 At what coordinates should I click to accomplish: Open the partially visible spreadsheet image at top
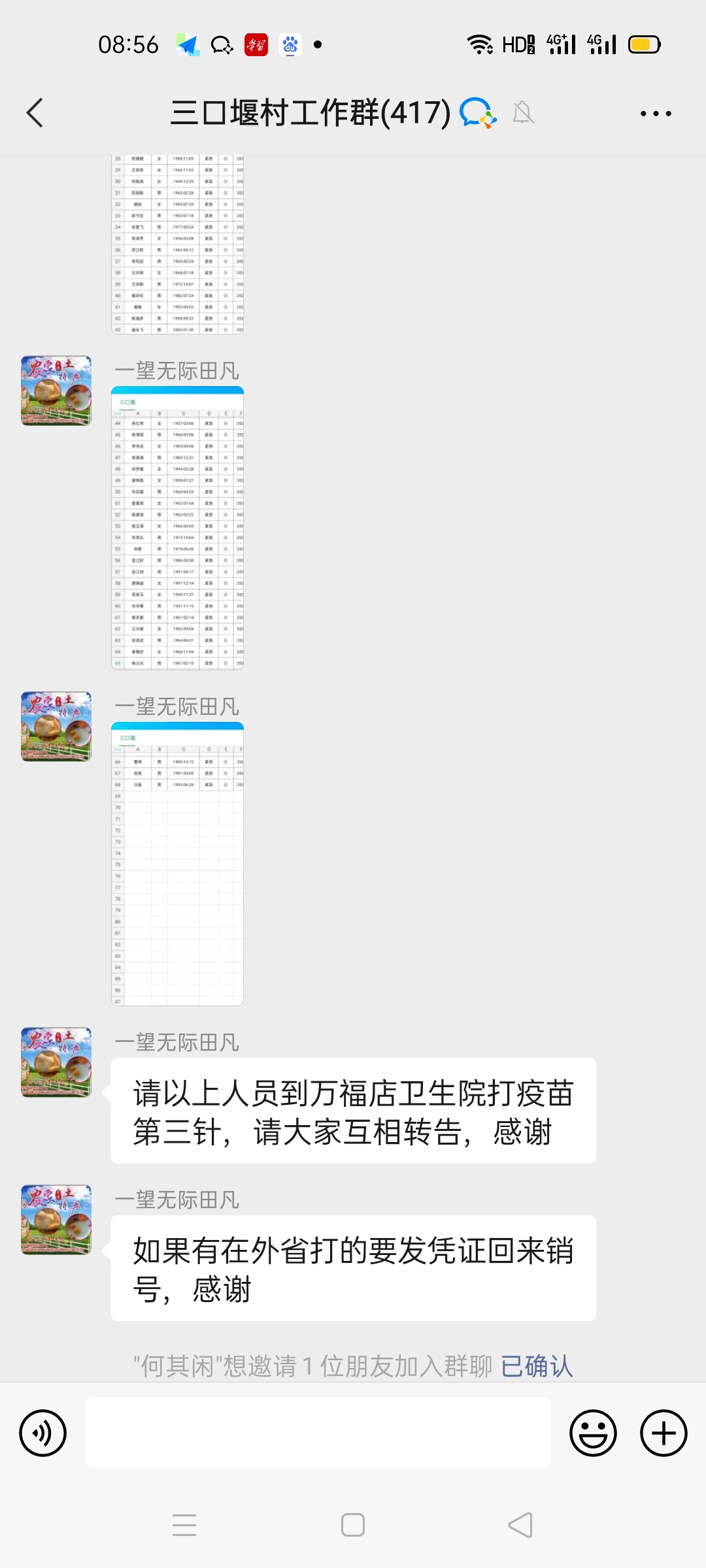[177, 245]
